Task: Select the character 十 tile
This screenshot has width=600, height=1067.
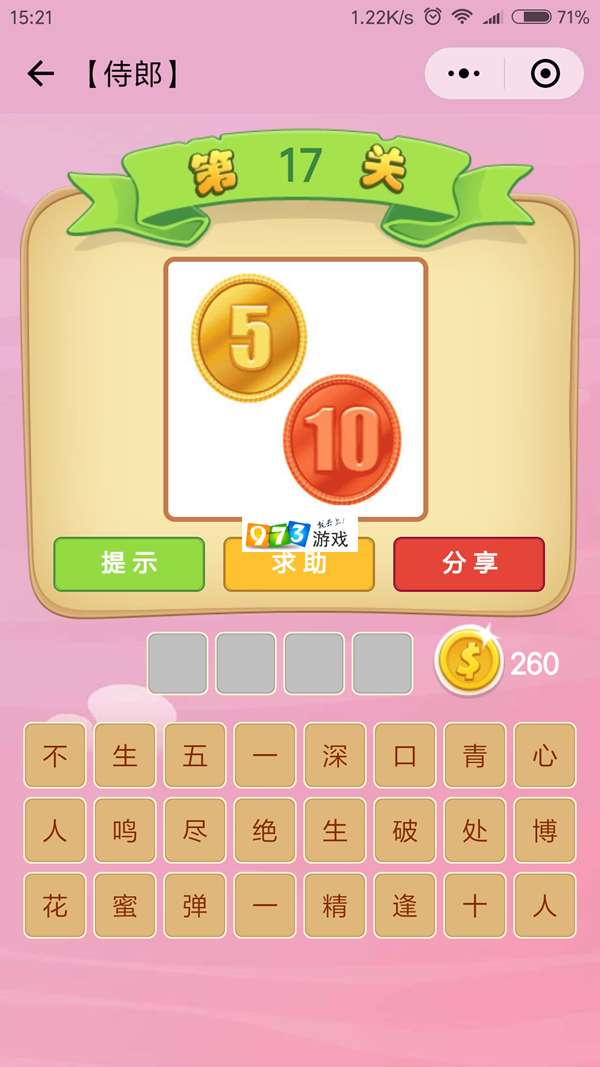Action: tap(475, 905)
